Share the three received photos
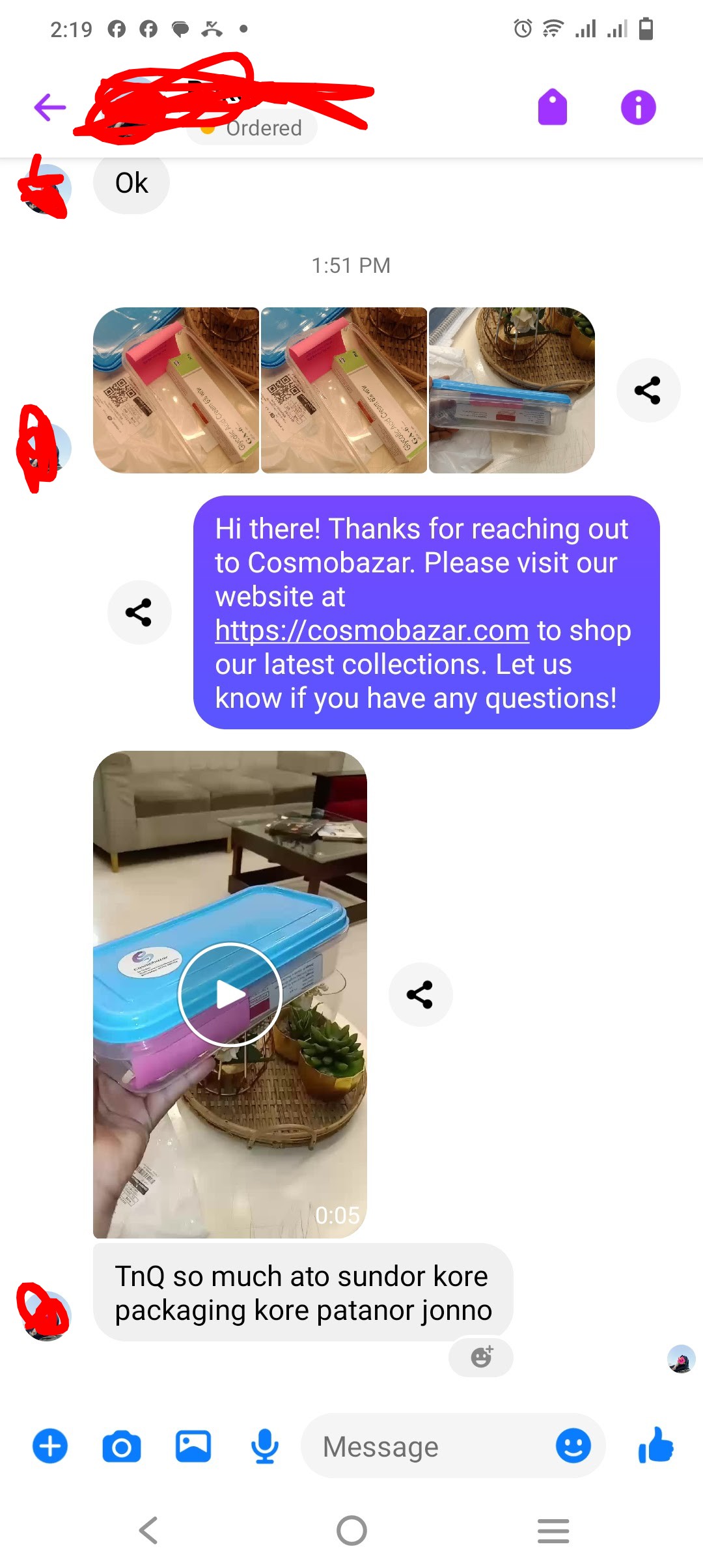Viewport: 703px width, 1568px height. pyautogui.click(x=648, y=391)
